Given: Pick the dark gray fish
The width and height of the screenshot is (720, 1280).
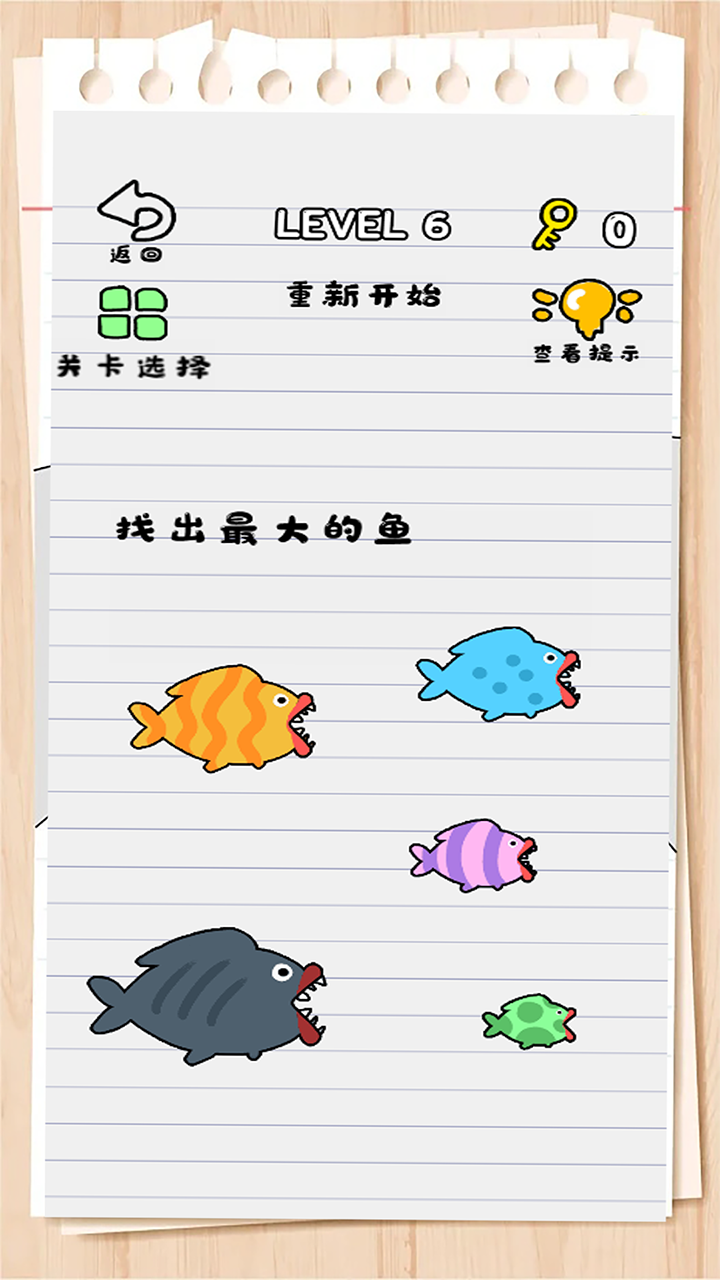Looking at the screenshot, I should (x=207, y=996).
